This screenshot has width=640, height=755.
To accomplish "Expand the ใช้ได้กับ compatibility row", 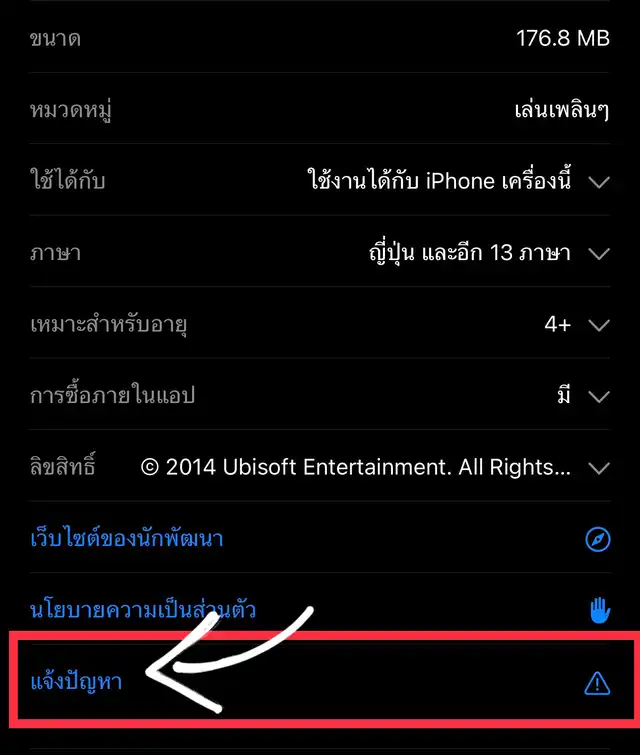I will click(x=598, y=182).
